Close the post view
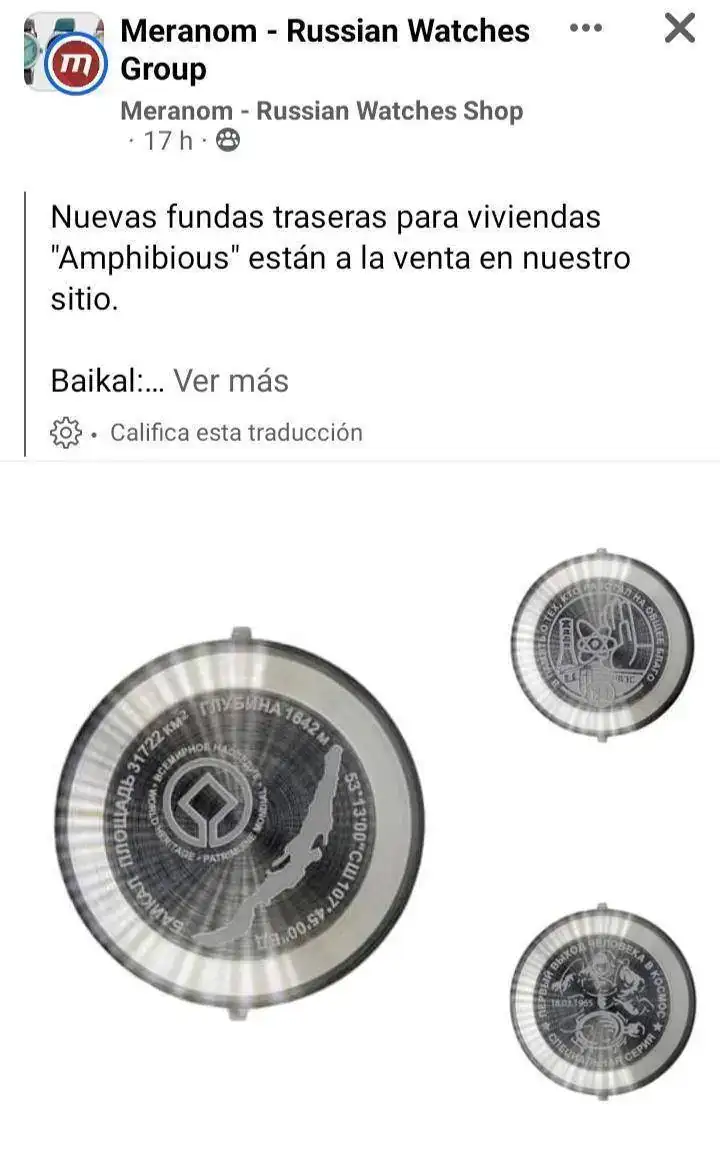720x1158 pixels. pyautogui.click(x=679, y=29)
